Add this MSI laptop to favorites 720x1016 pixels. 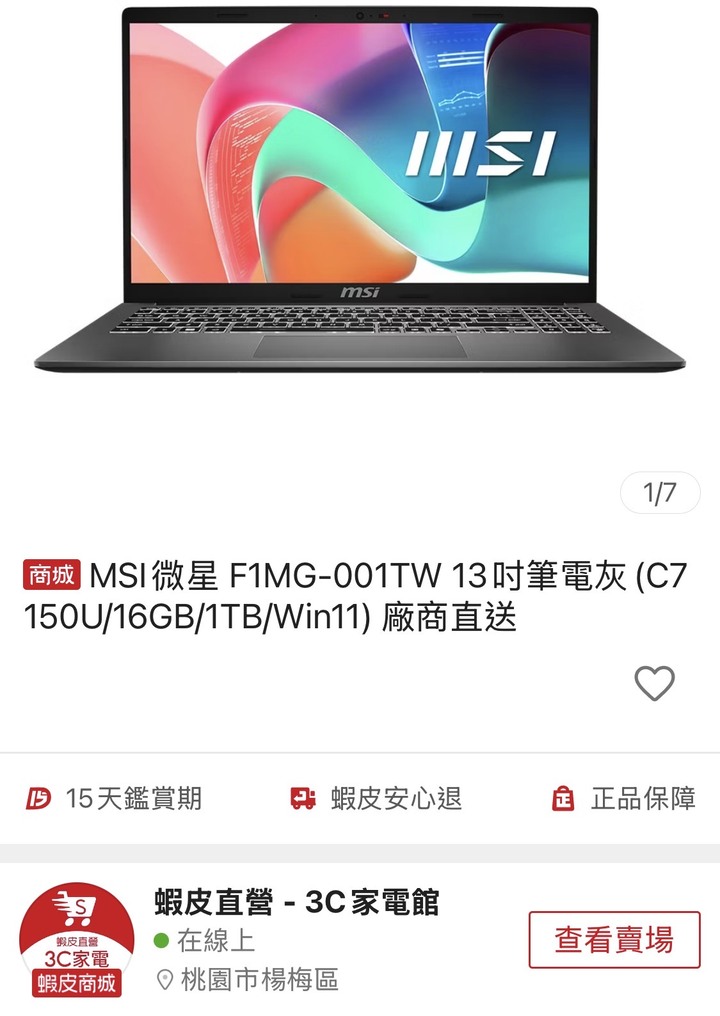click(655, 684)
